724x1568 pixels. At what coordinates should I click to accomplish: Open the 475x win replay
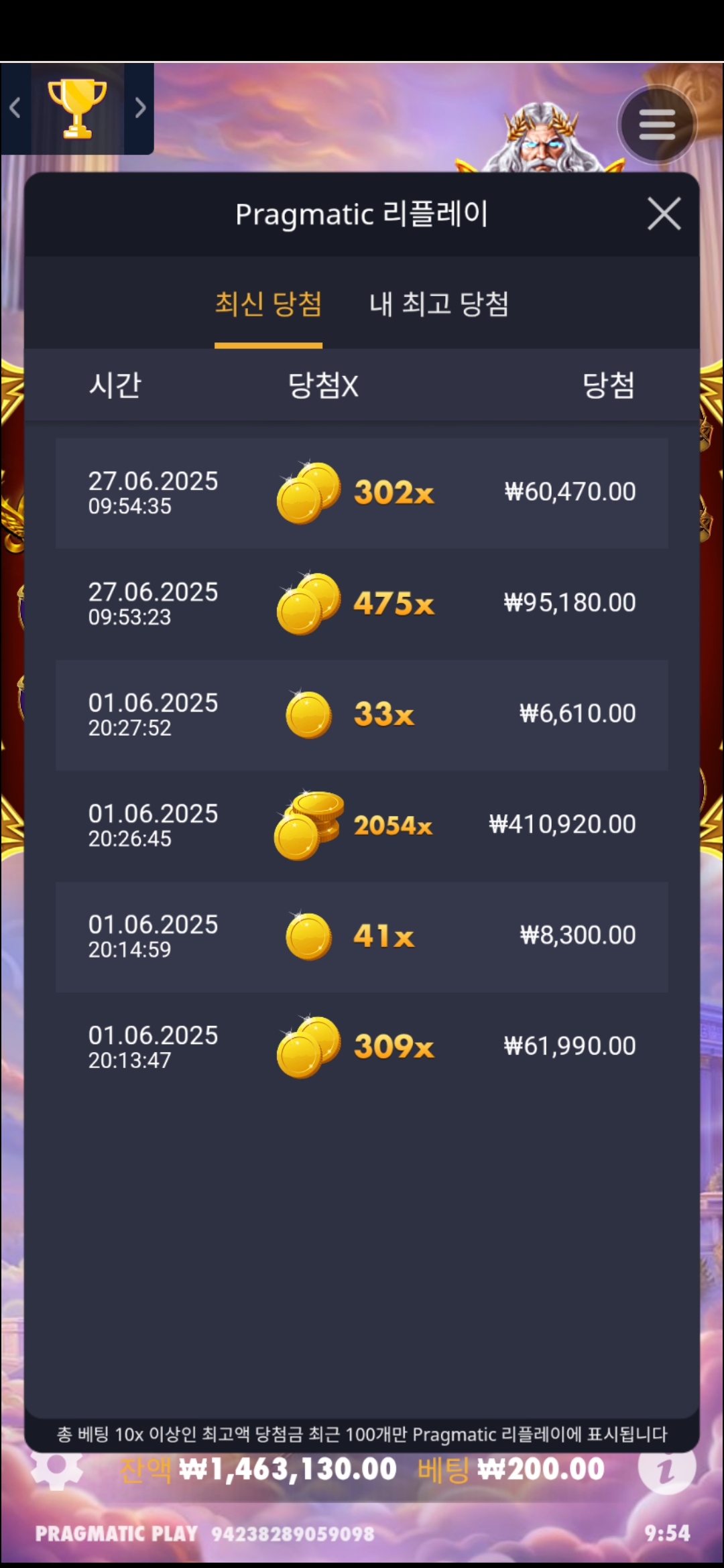click(362, 604)
